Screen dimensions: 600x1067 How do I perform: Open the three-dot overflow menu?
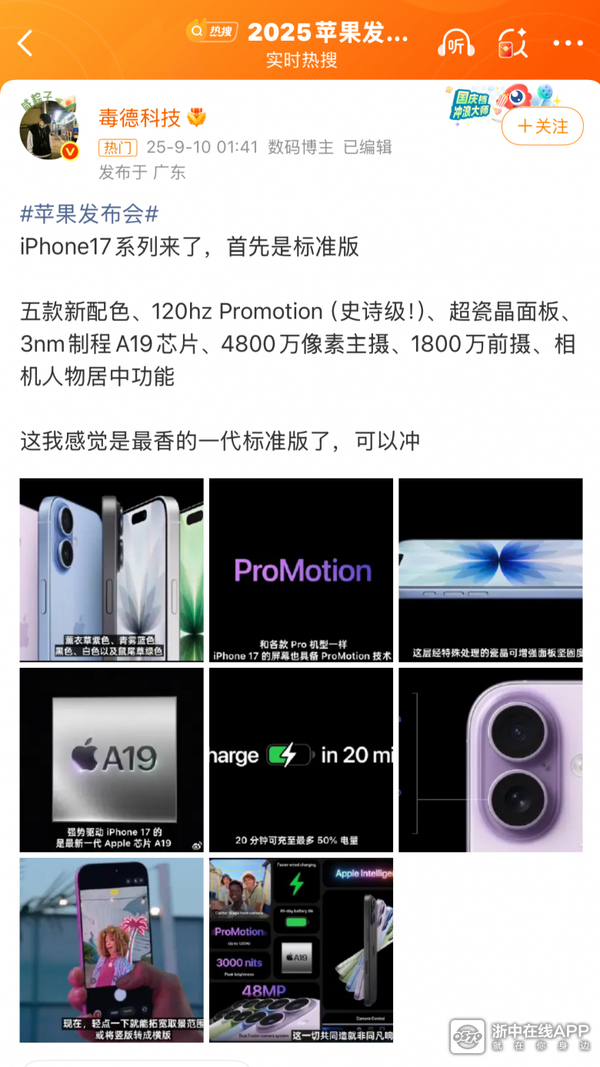click(x=567, y=43)
